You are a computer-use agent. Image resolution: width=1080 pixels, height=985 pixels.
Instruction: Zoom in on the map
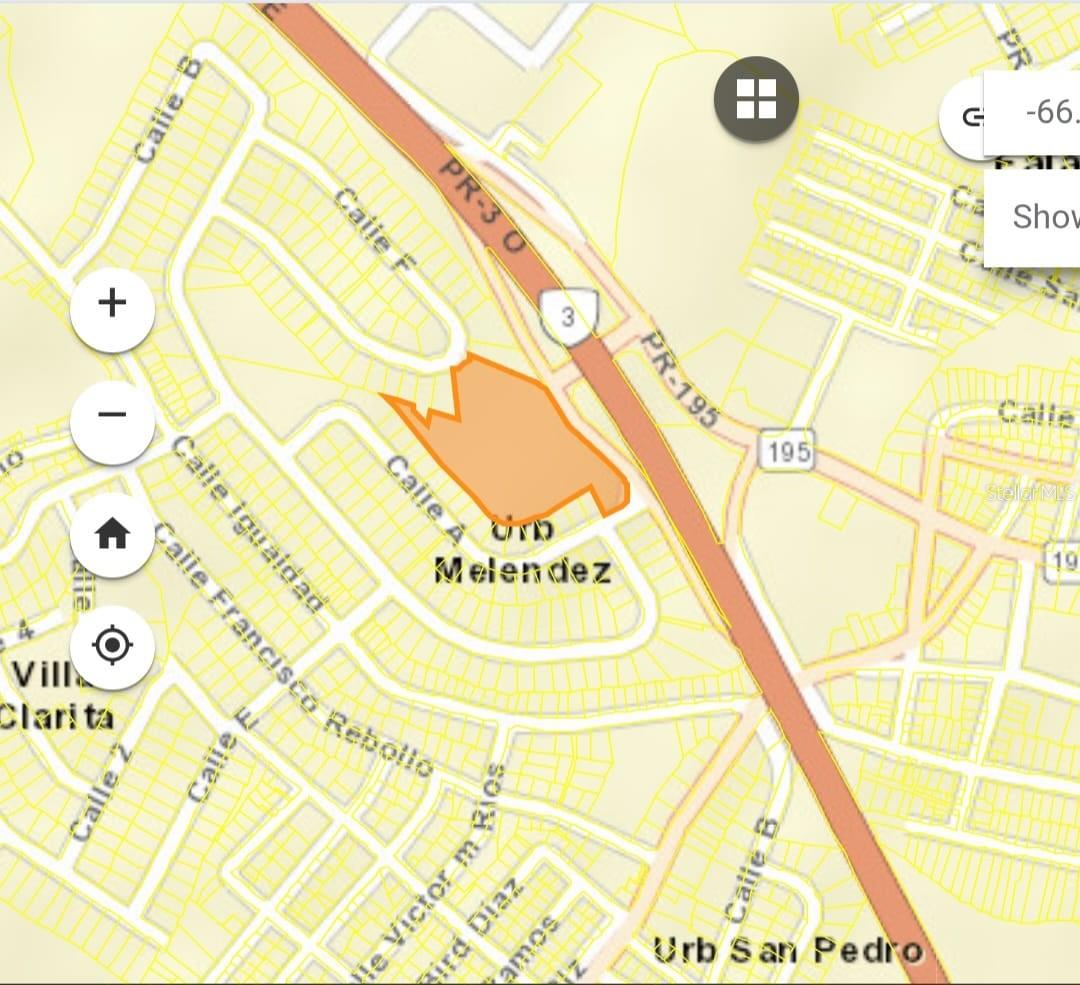pos(112,304)
